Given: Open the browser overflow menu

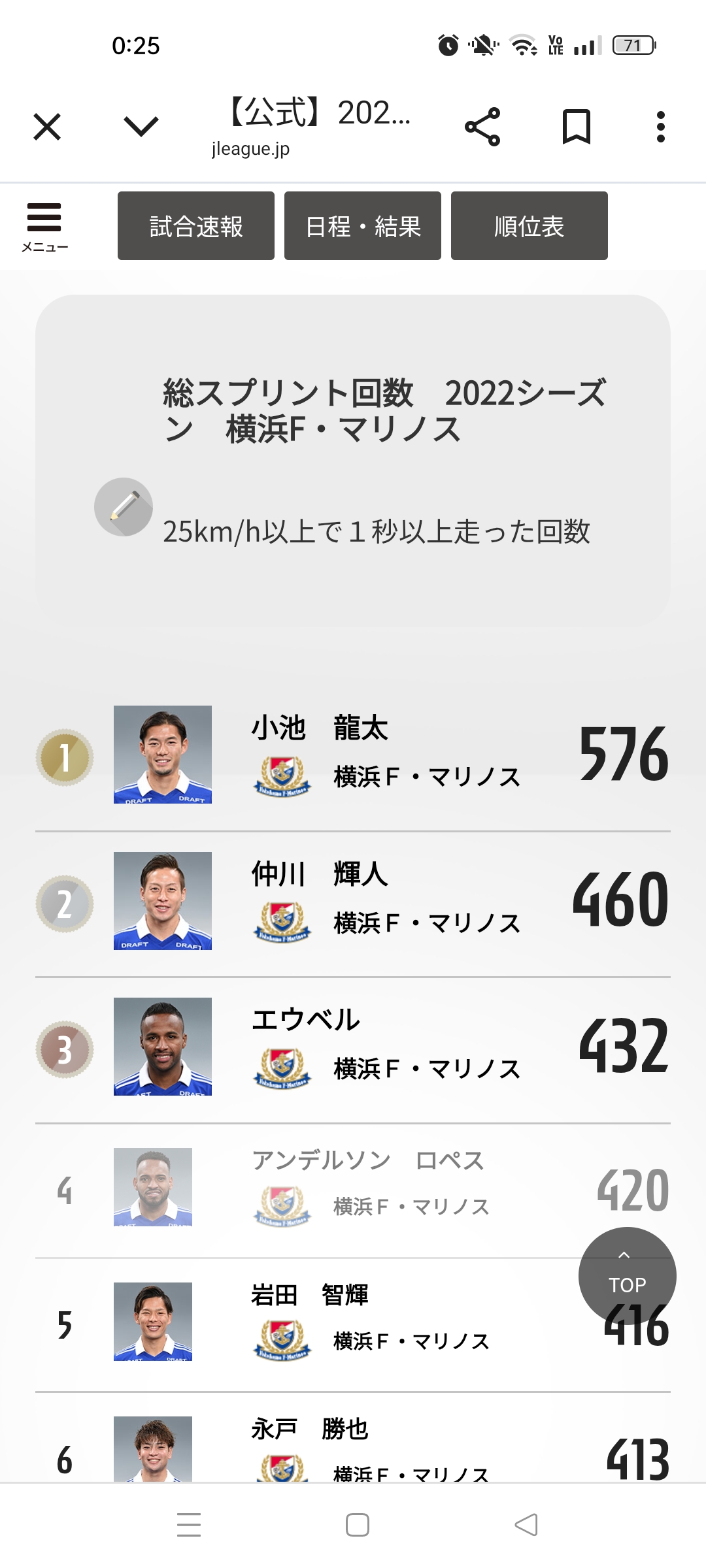Looking at the screenshot, I should pyautogui.click(x=661, y=127).
